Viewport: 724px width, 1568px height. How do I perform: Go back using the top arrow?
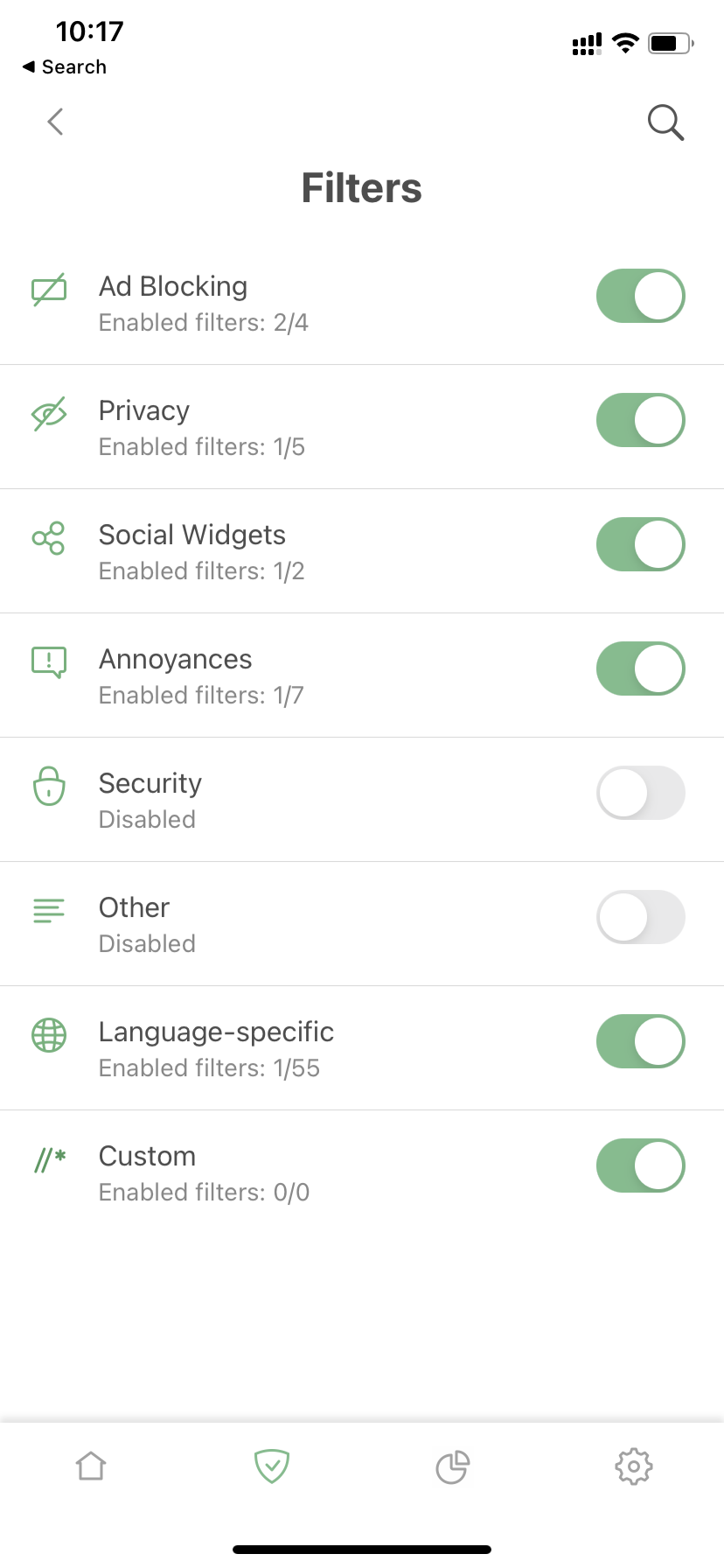56,122
